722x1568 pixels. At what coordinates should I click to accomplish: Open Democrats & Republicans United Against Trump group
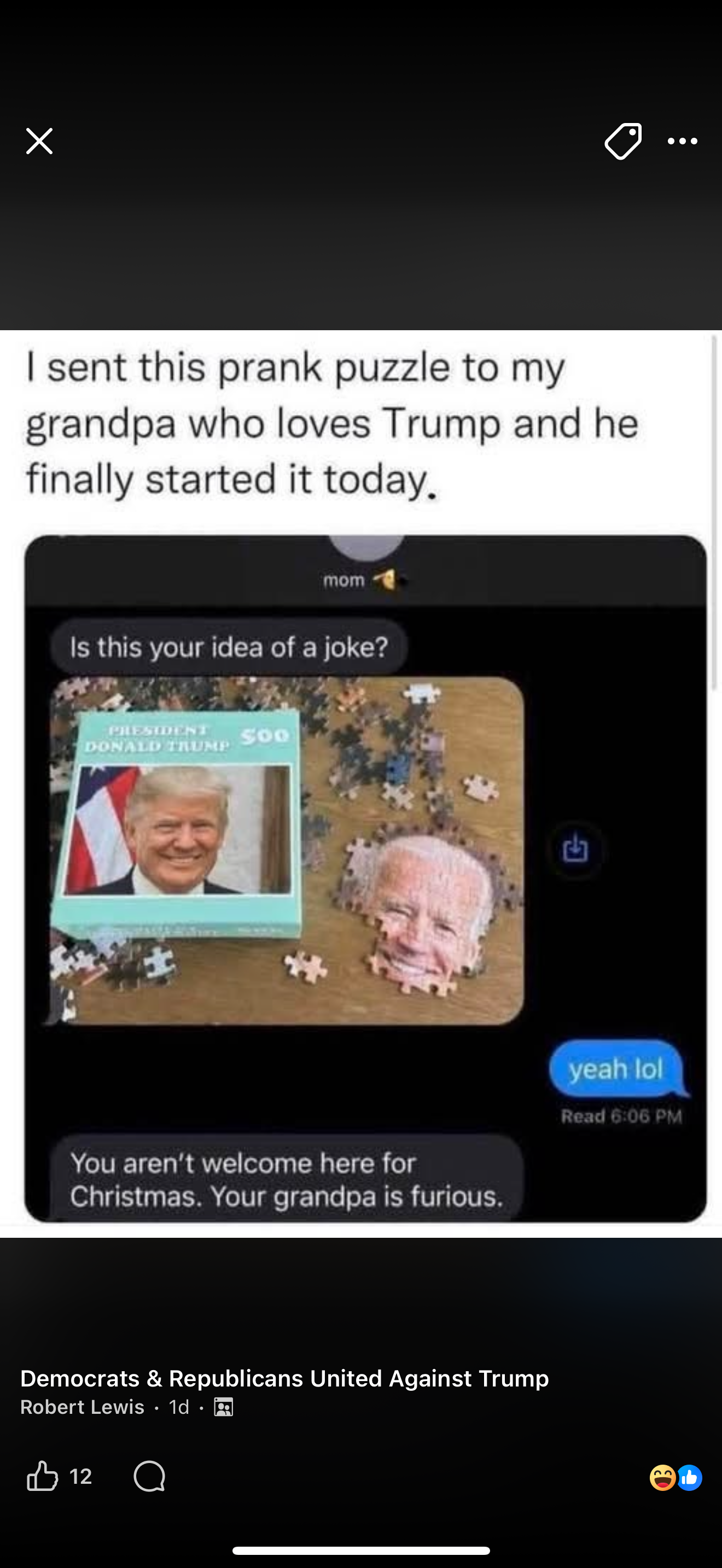coord(284,1378)
